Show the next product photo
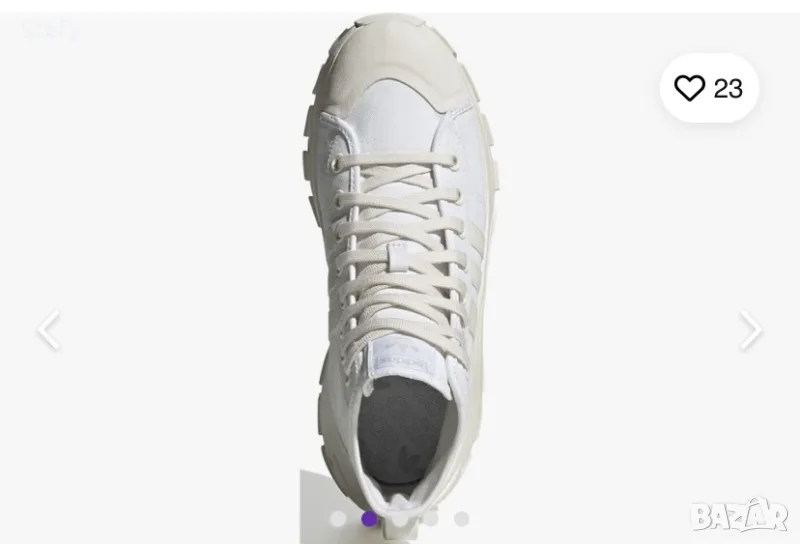Screen dimensions: 800x544 click(x=750, y=330)
